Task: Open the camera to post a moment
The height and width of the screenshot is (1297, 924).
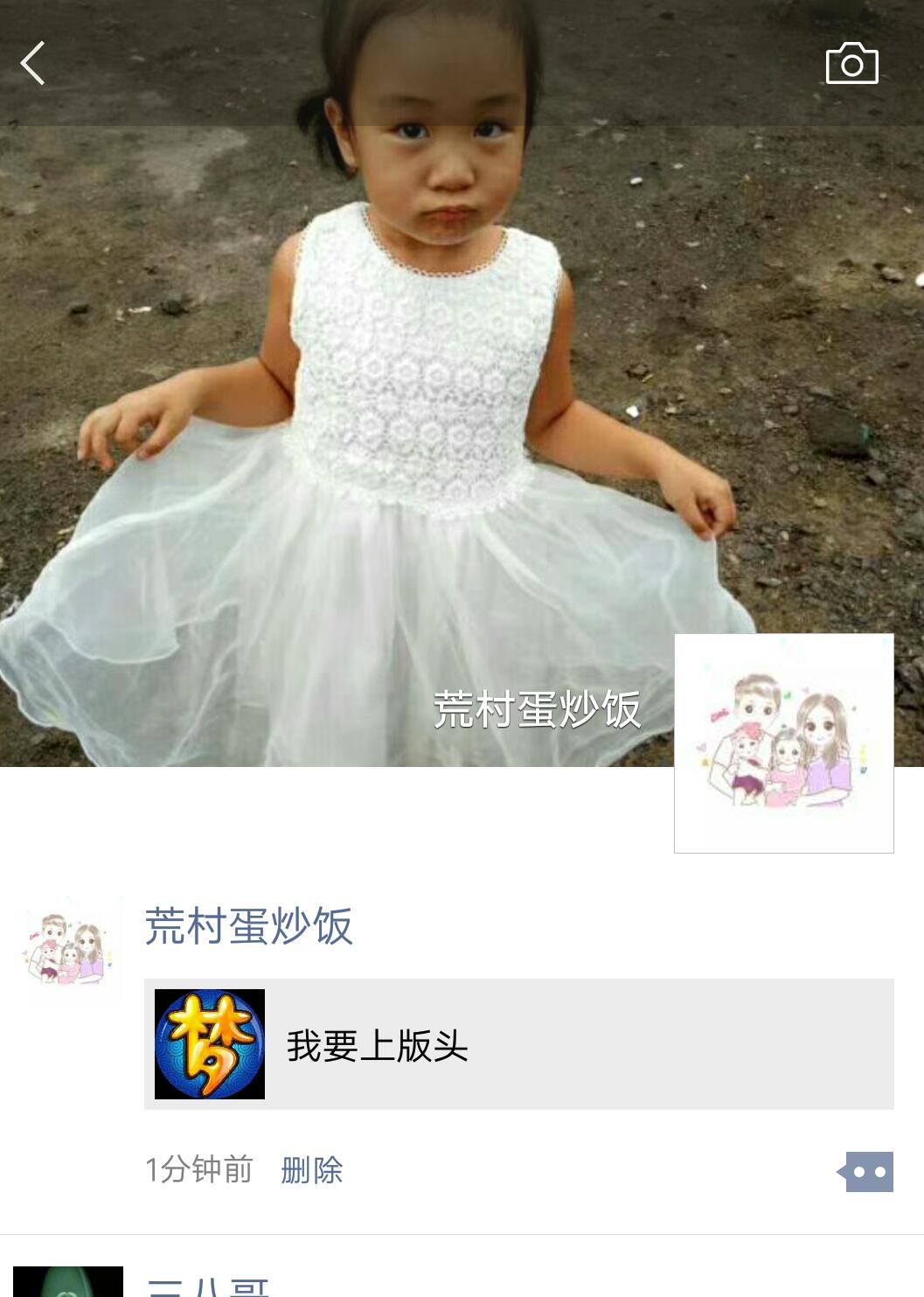Action: pyautogui.click(x=851, y=63)
